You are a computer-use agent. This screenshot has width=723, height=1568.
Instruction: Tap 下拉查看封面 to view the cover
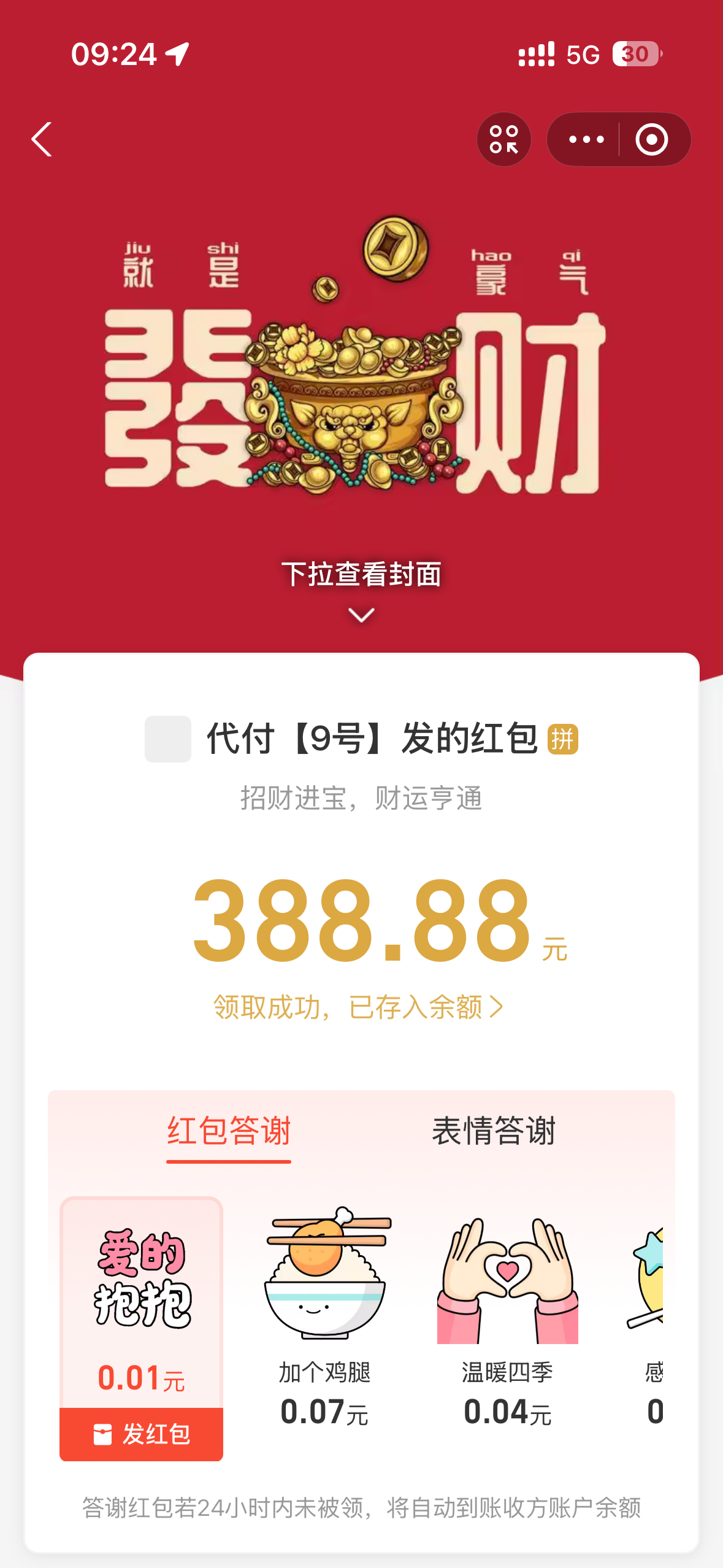(x=361, y=575)
